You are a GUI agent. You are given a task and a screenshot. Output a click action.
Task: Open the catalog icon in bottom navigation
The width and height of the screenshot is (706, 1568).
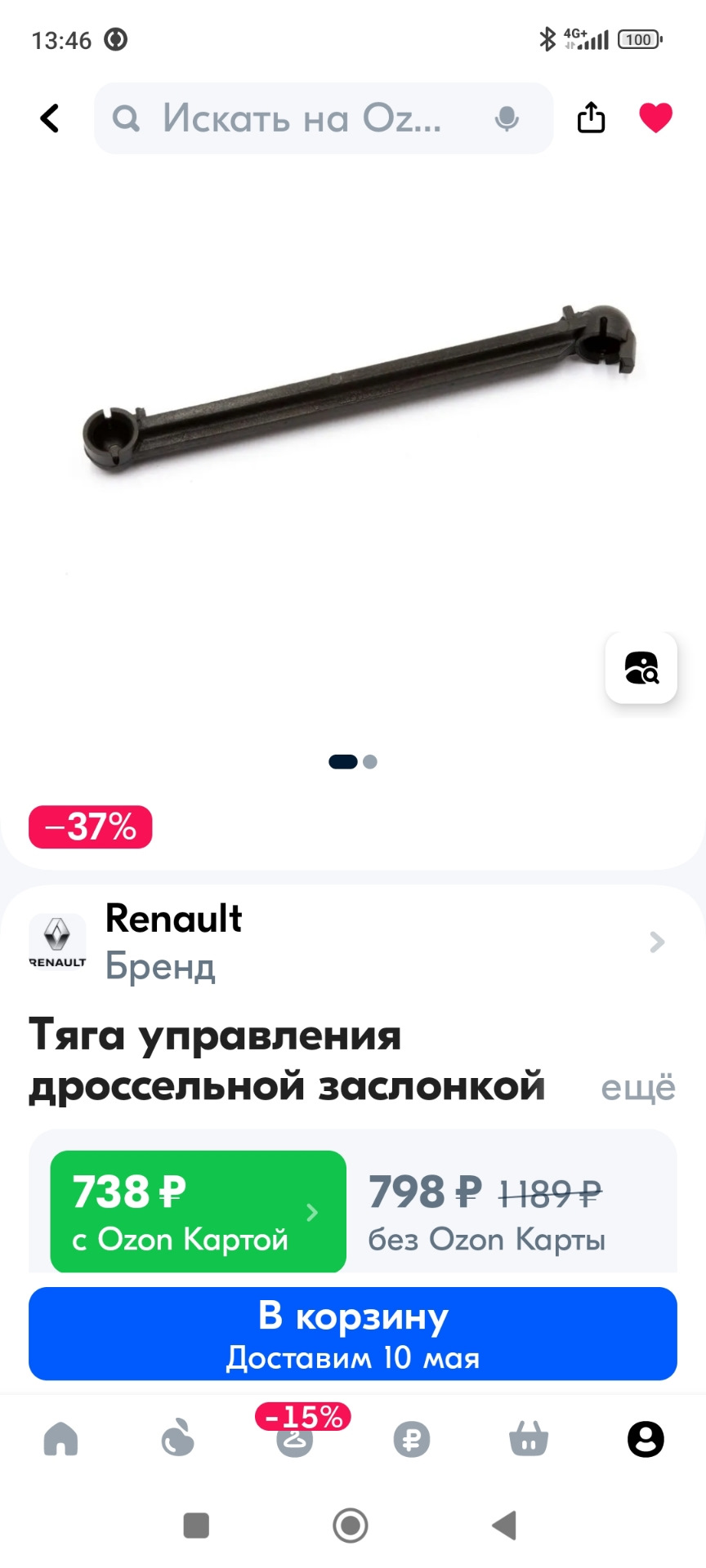[x=177, y=1439]
